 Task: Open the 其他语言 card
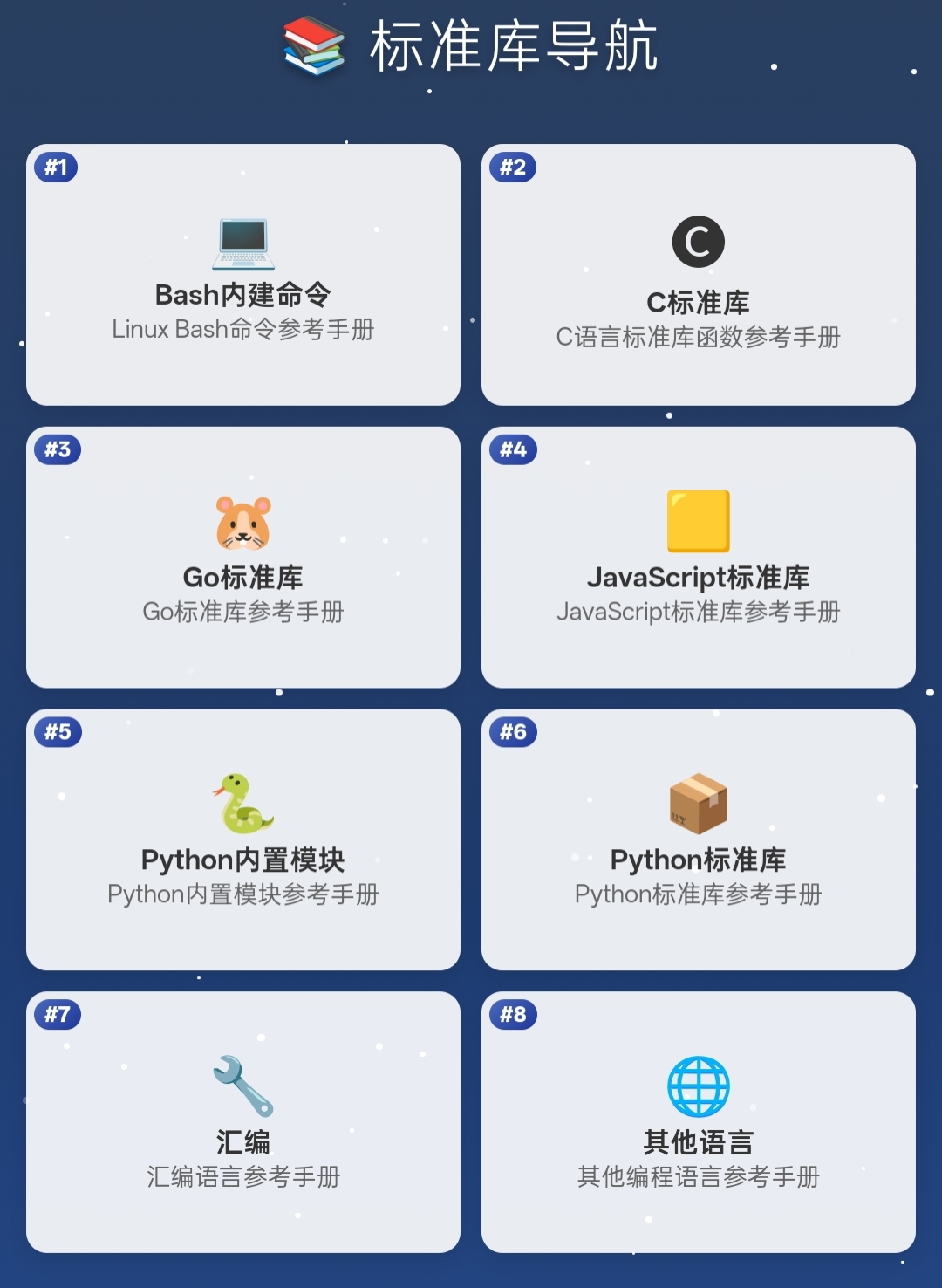point(699,1122)
